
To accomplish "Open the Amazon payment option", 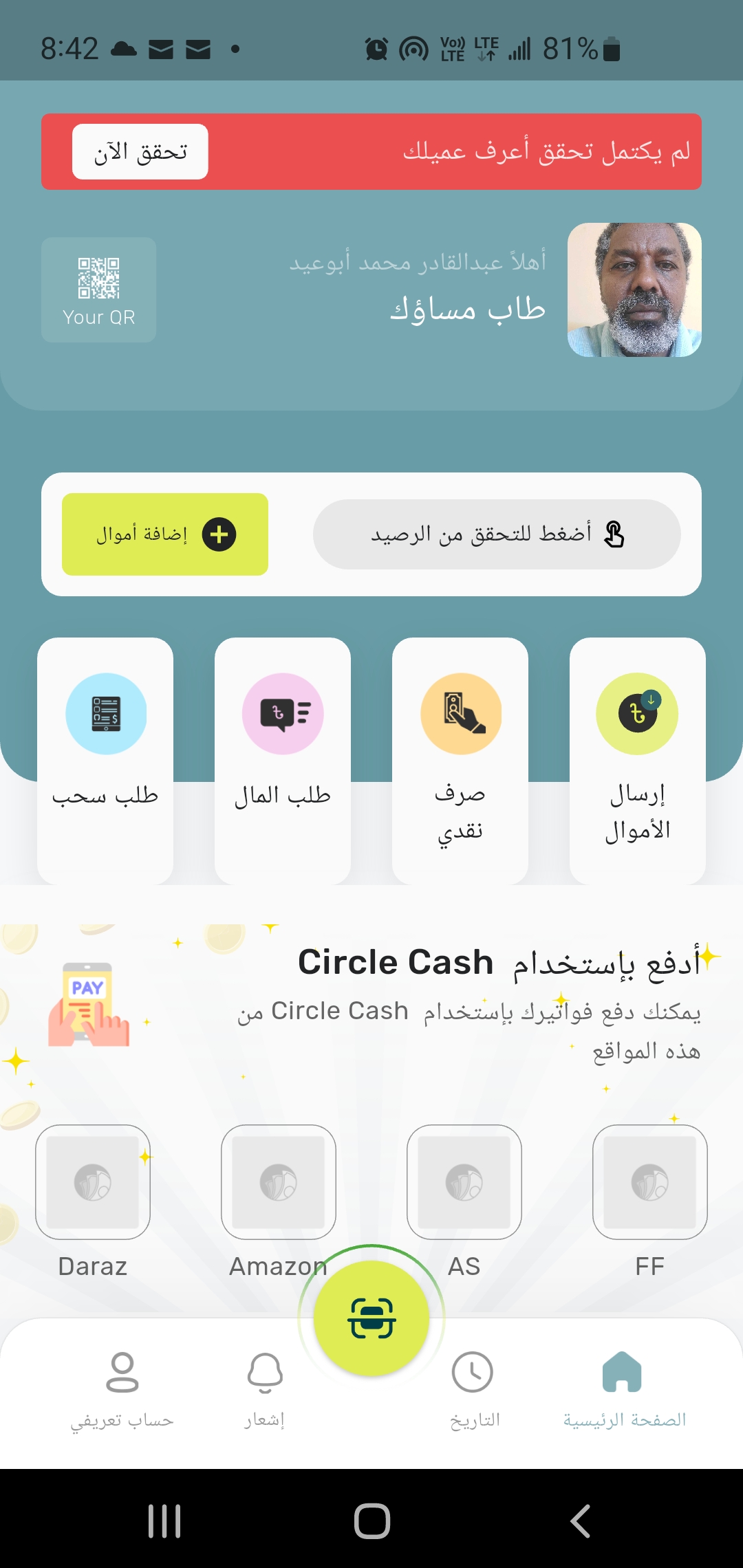I will (279, 1183).
